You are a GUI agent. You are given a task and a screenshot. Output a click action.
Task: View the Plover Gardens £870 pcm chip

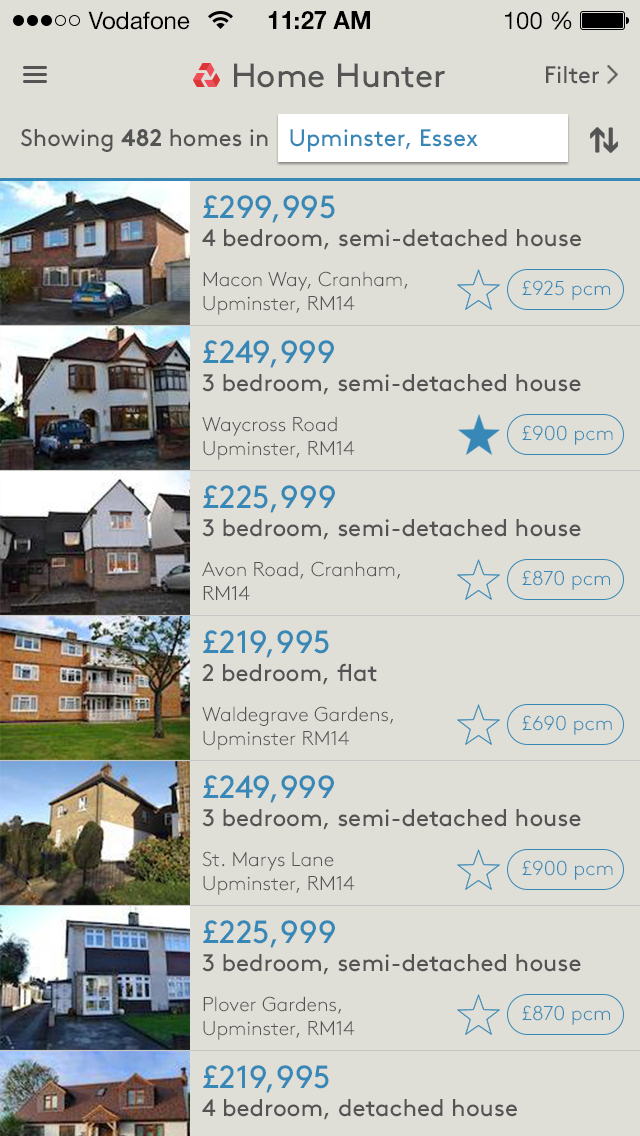(x=565, y=1014)
